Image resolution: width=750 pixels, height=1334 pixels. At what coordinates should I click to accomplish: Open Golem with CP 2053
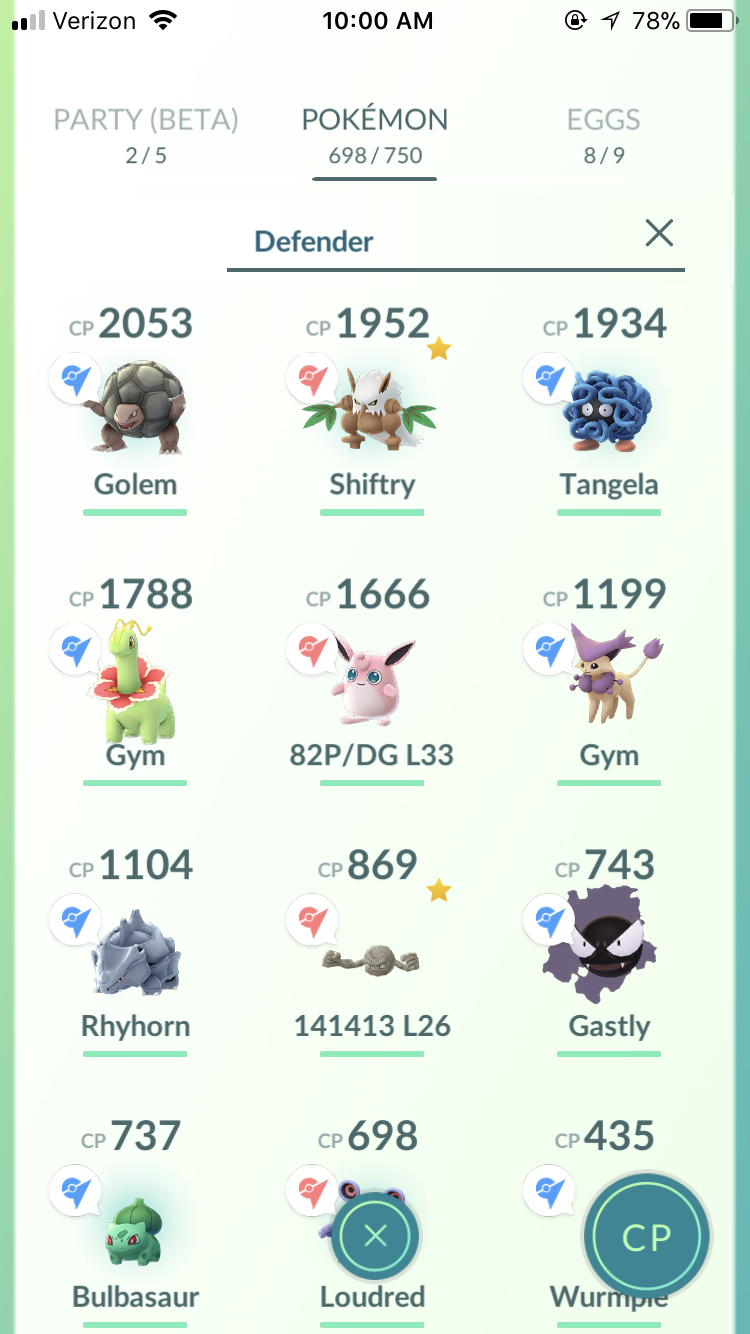[x=135, y=410]
